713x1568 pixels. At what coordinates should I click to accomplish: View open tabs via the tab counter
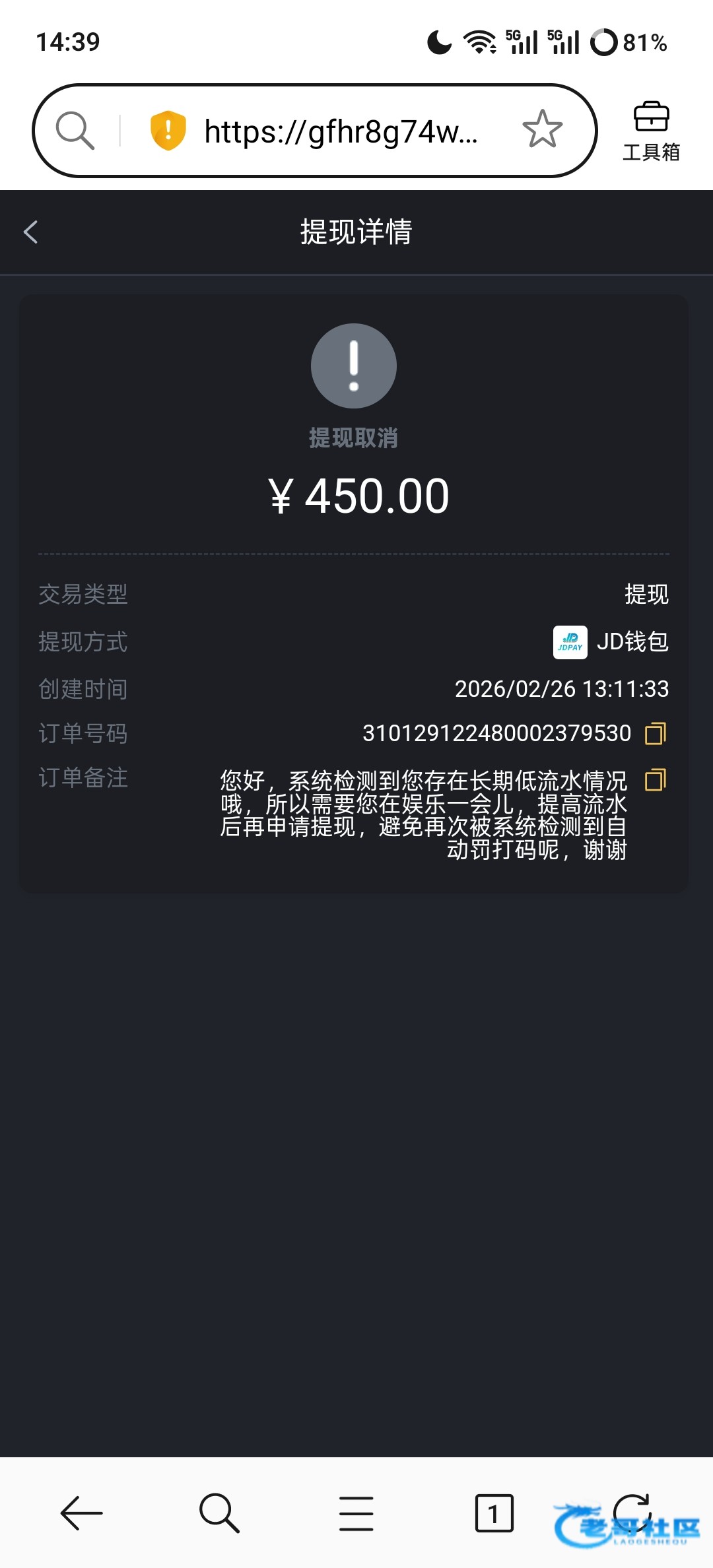click(x=494, y=1513)
